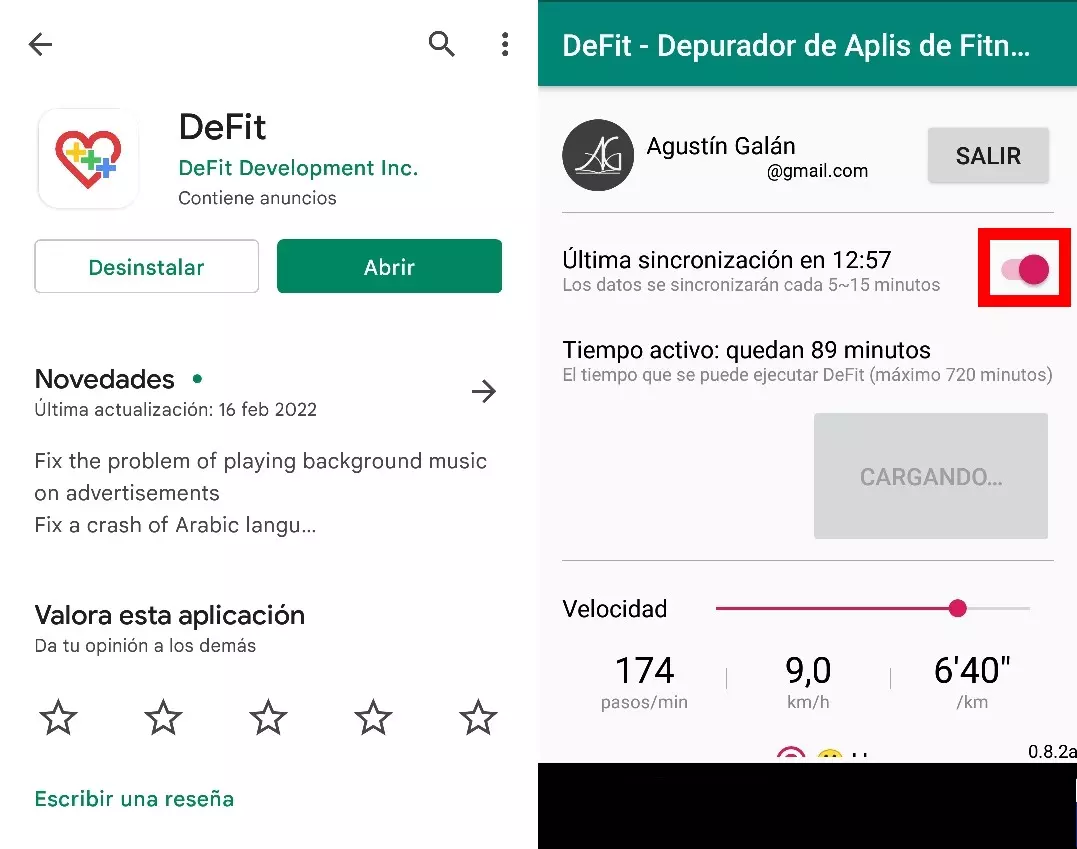The height and width of the screenshot is (849, 1077).
Task: Toggle the synchronization switch off
Action: click(1024, 269)
